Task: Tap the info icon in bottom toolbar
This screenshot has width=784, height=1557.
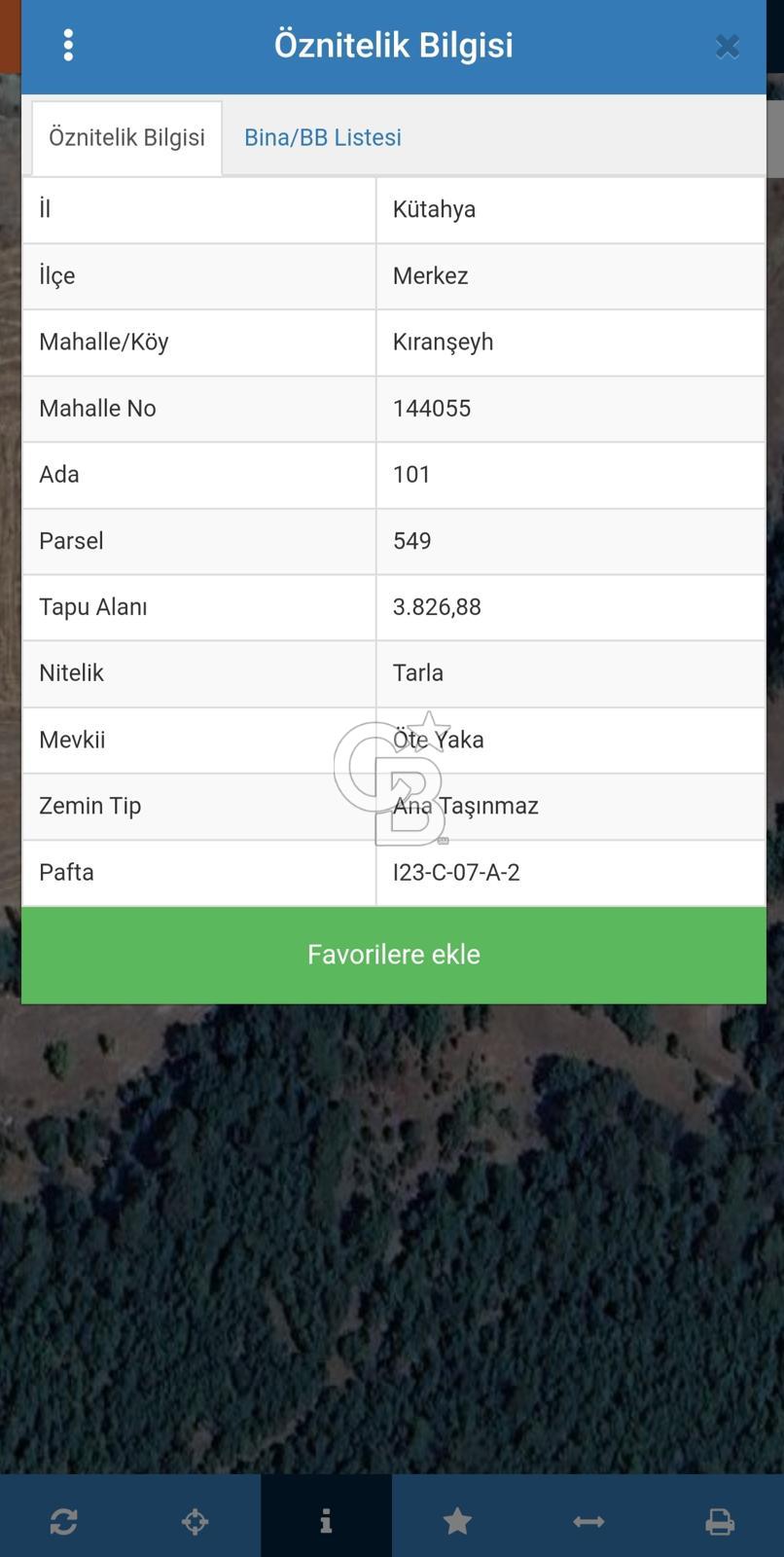Action: [326, 1521]
